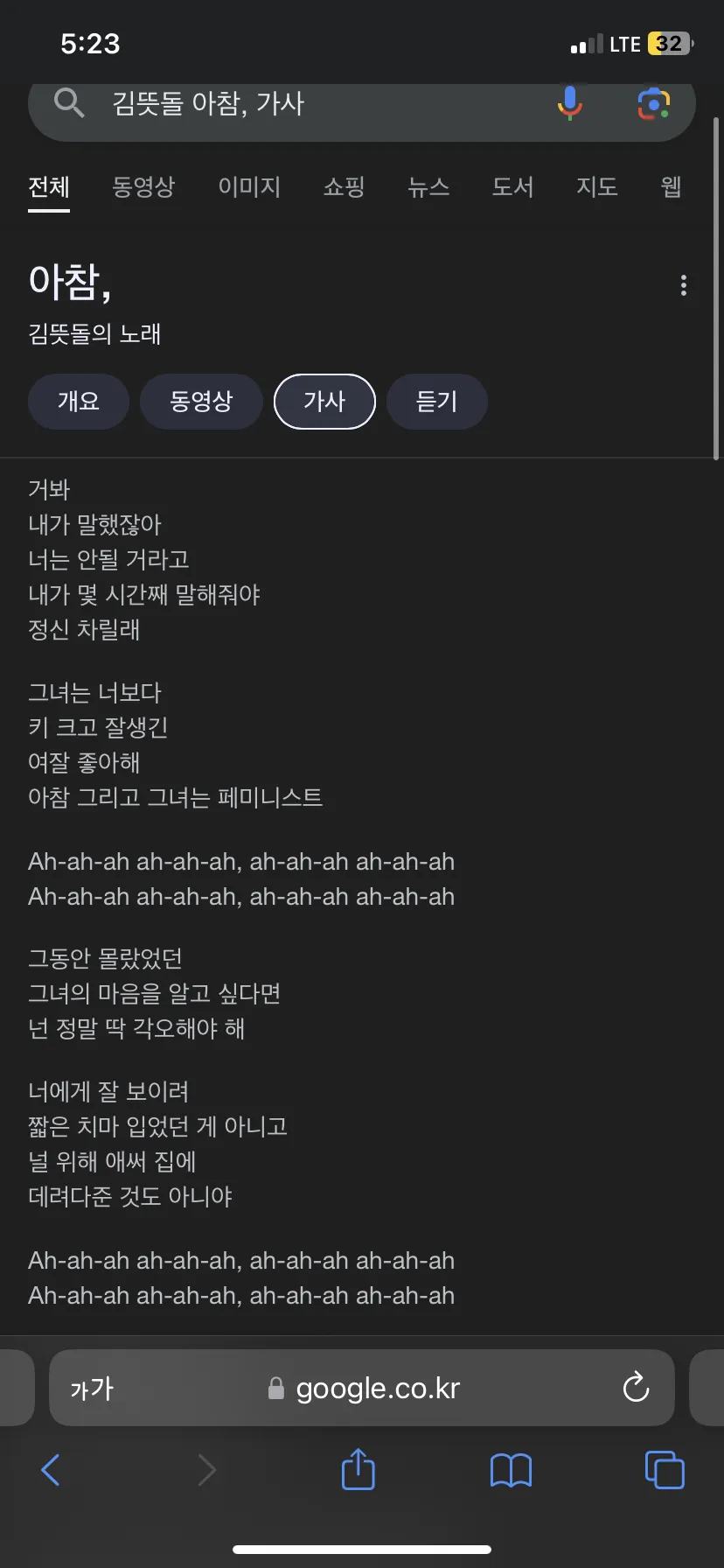Switch to the 쇼핑 search tab
Screen dimensions: 724x1568
(344, 186)
